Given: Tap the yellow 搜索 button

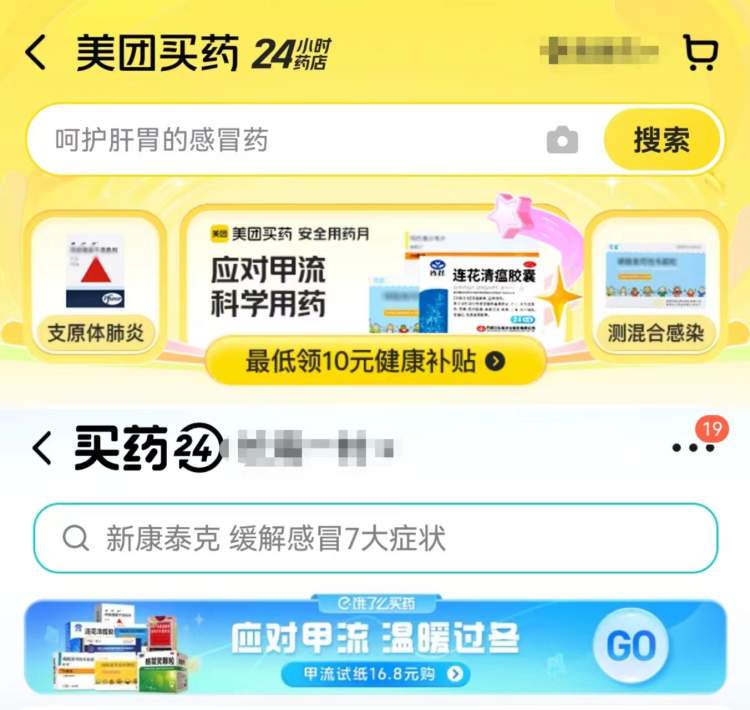Looking at the screenshot, I should pos(661,140).
